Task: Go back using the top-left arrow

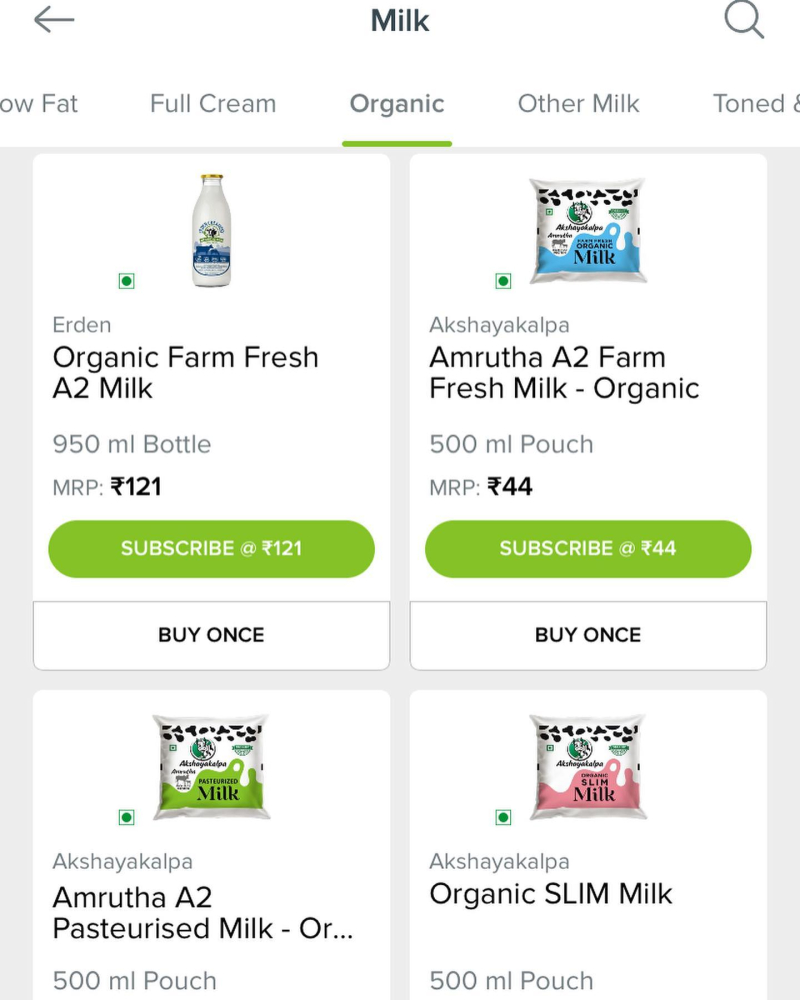Action: click(54, 21)
